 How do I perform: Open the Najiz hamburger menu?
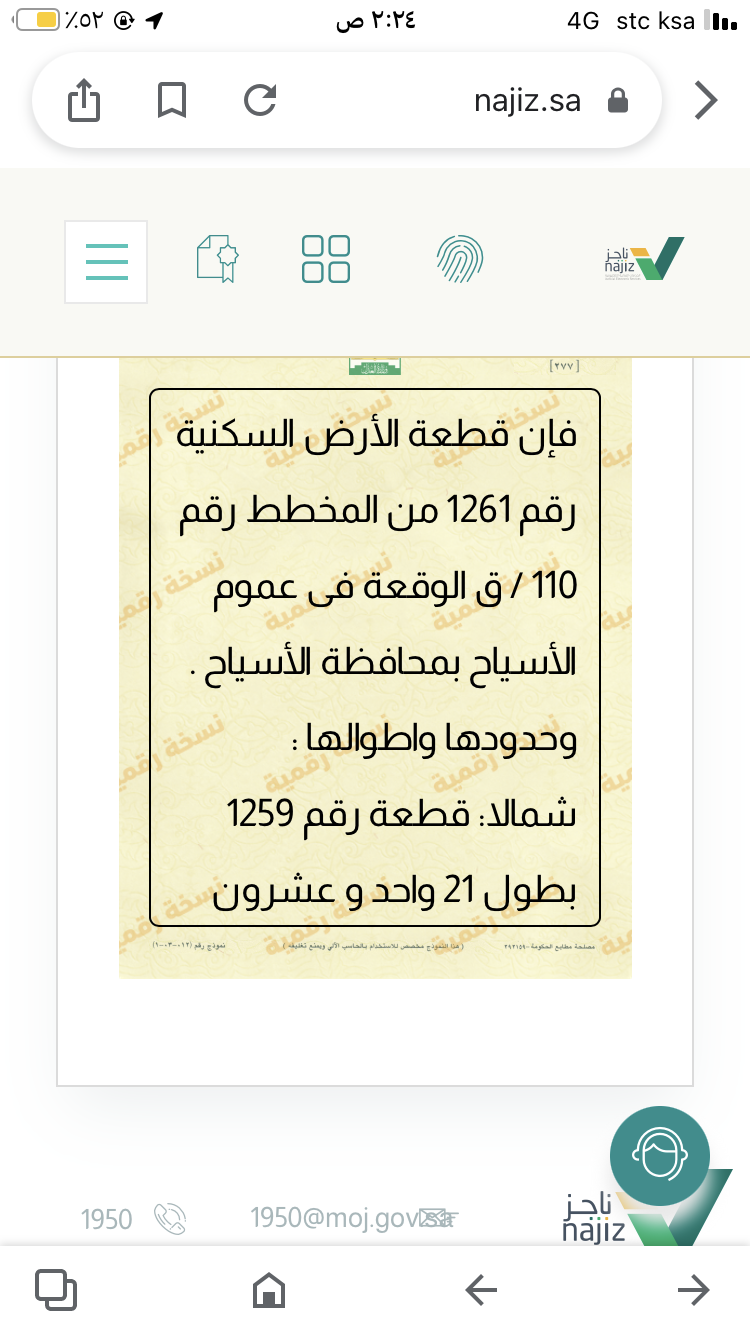tap(106, 262)
